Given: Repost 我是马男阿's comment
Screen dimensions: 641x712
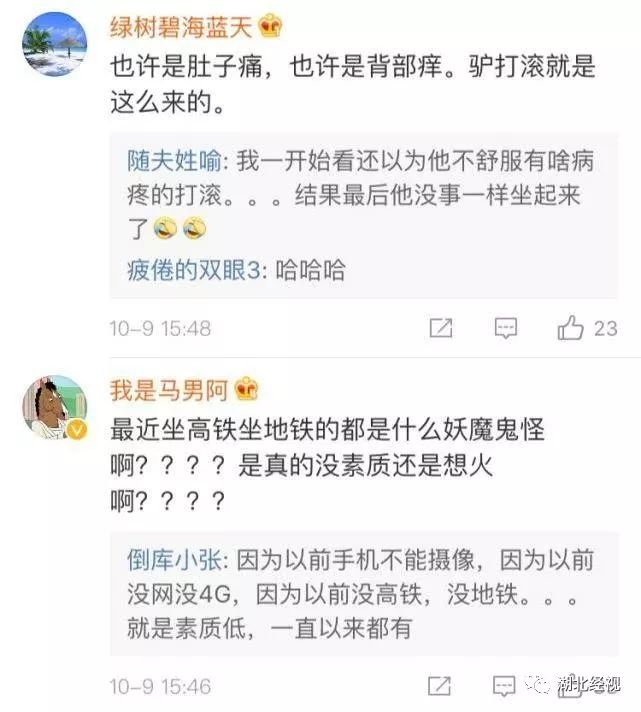Looking at the screenshot, I should 440,687.
